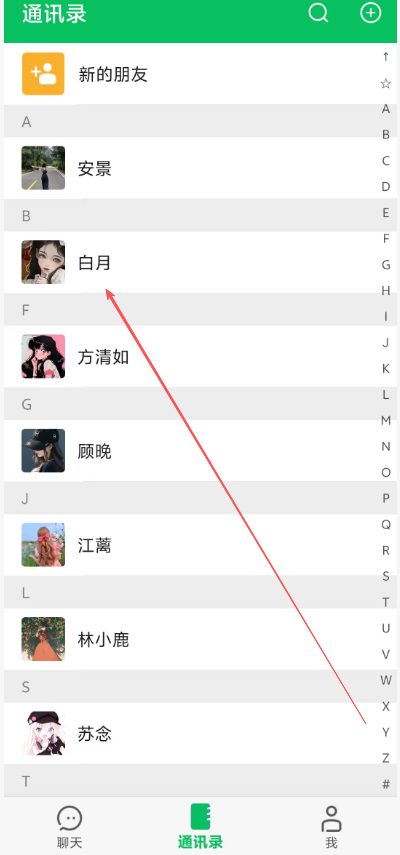Tap the star in the index bar
This screenshot has height=855, width=400.
386,83
